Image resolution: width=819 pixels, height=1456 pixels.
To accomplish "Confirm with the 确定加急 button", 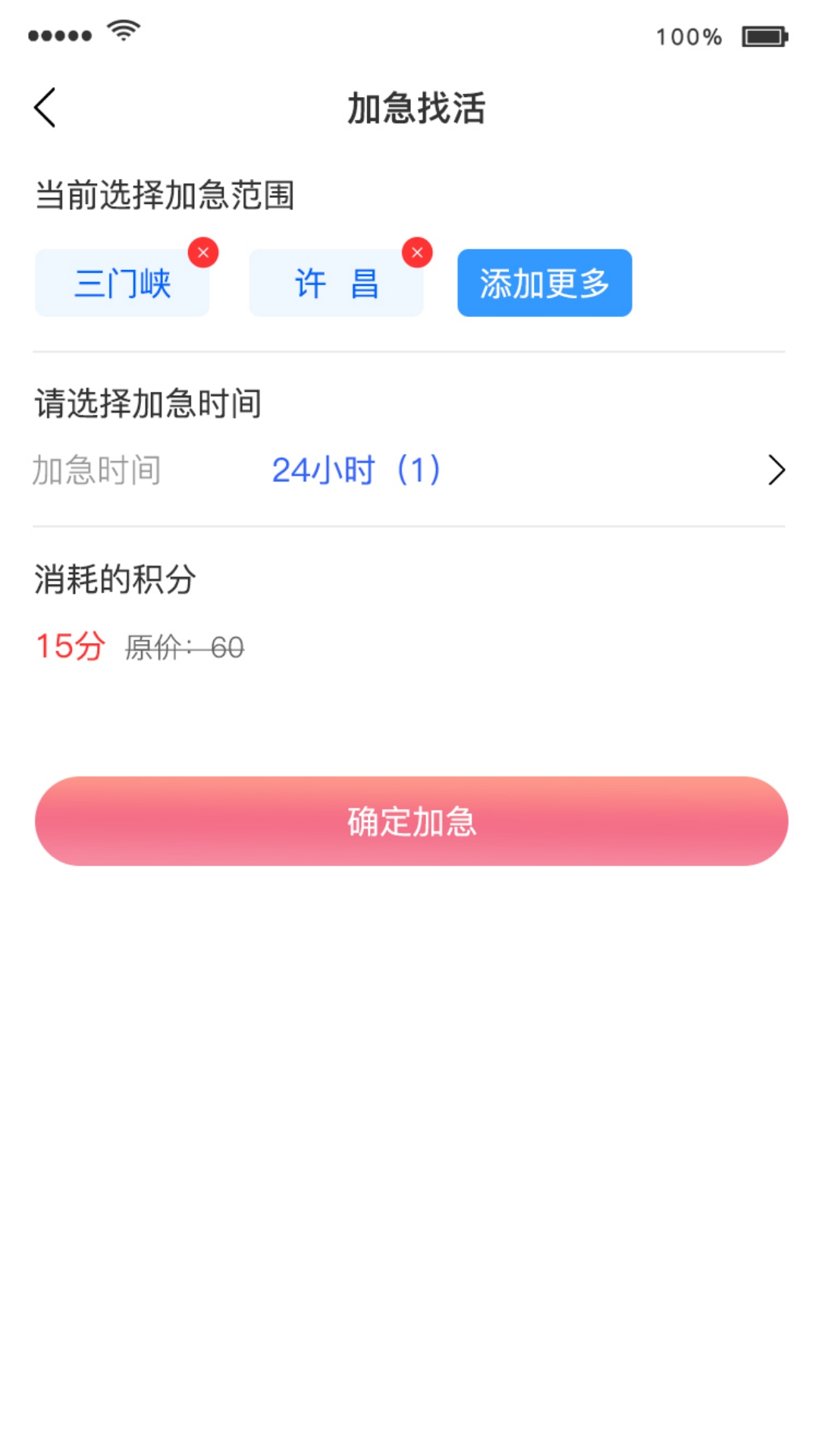I will click(411, 821).
